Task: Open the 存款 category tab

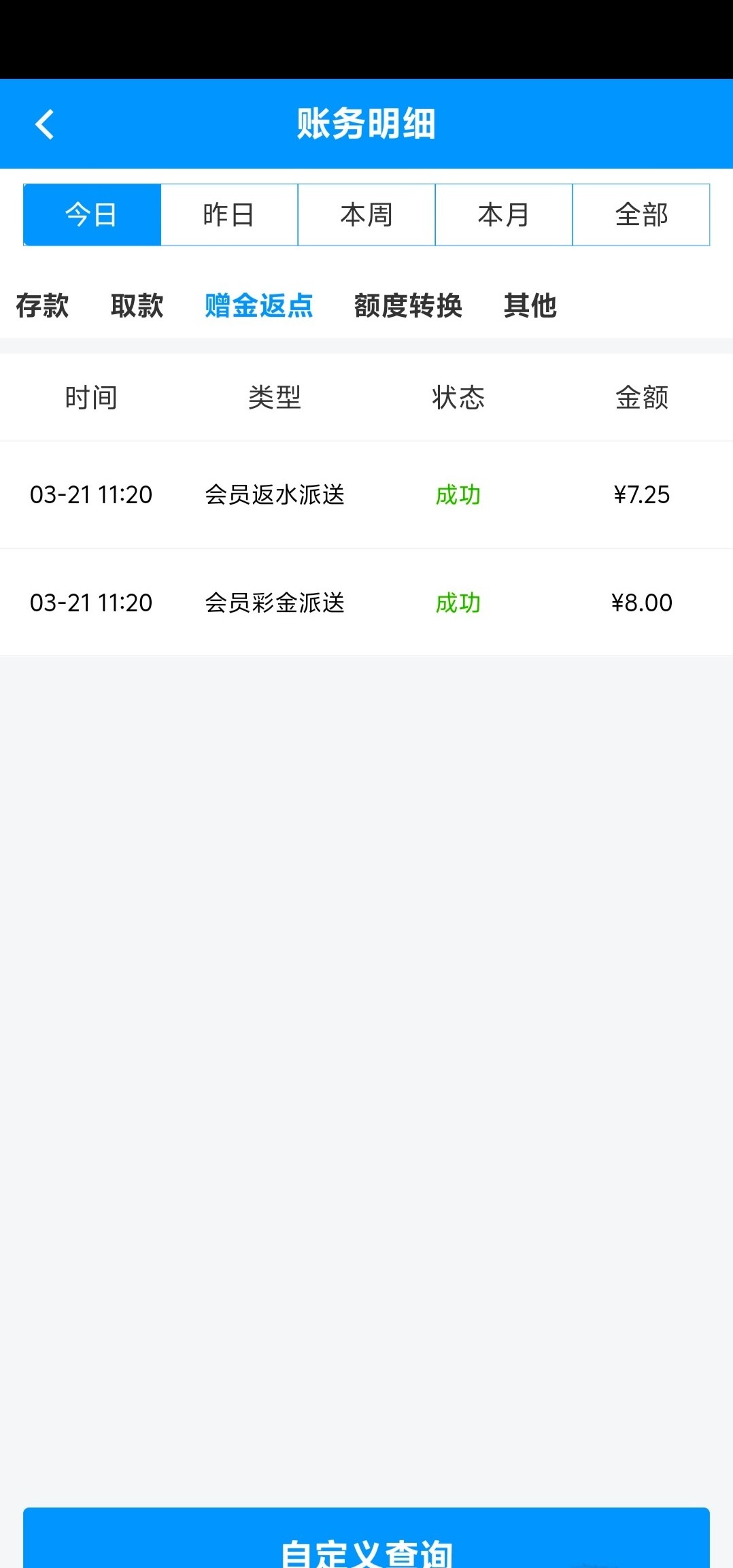Action: [x=42, y=306]
